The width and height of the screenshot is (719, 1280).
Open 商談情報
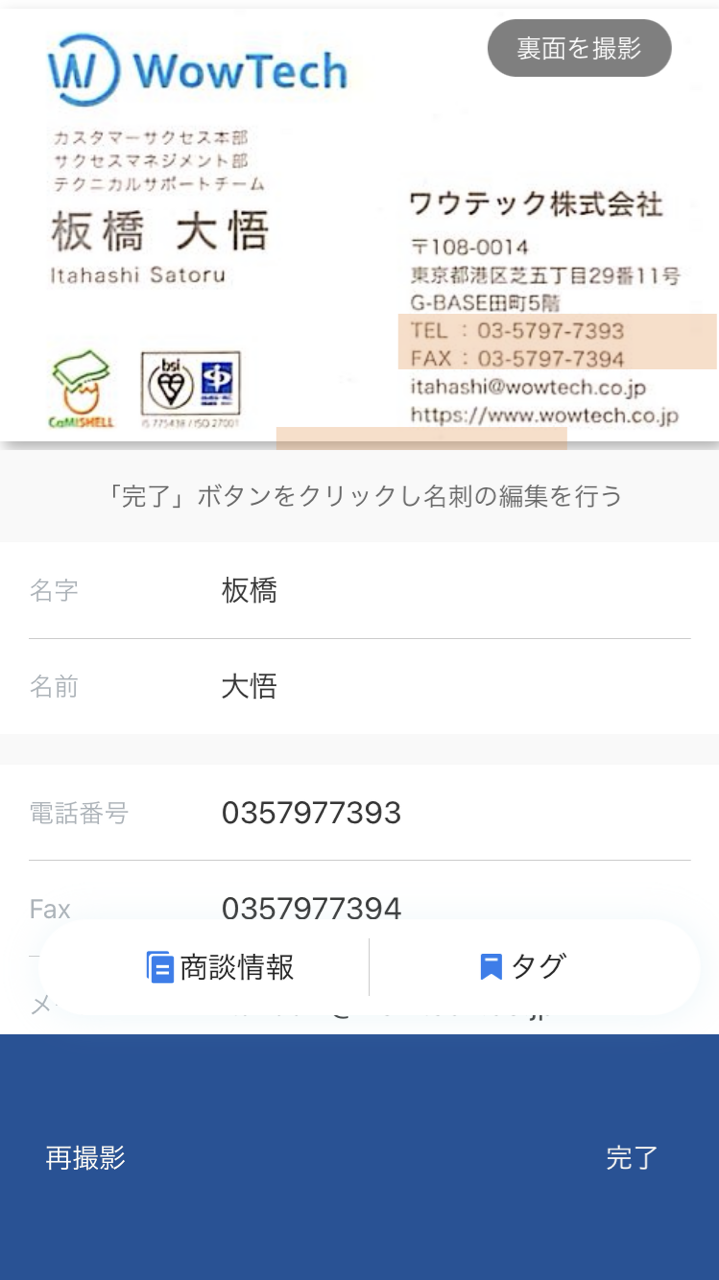coord(220,967)
